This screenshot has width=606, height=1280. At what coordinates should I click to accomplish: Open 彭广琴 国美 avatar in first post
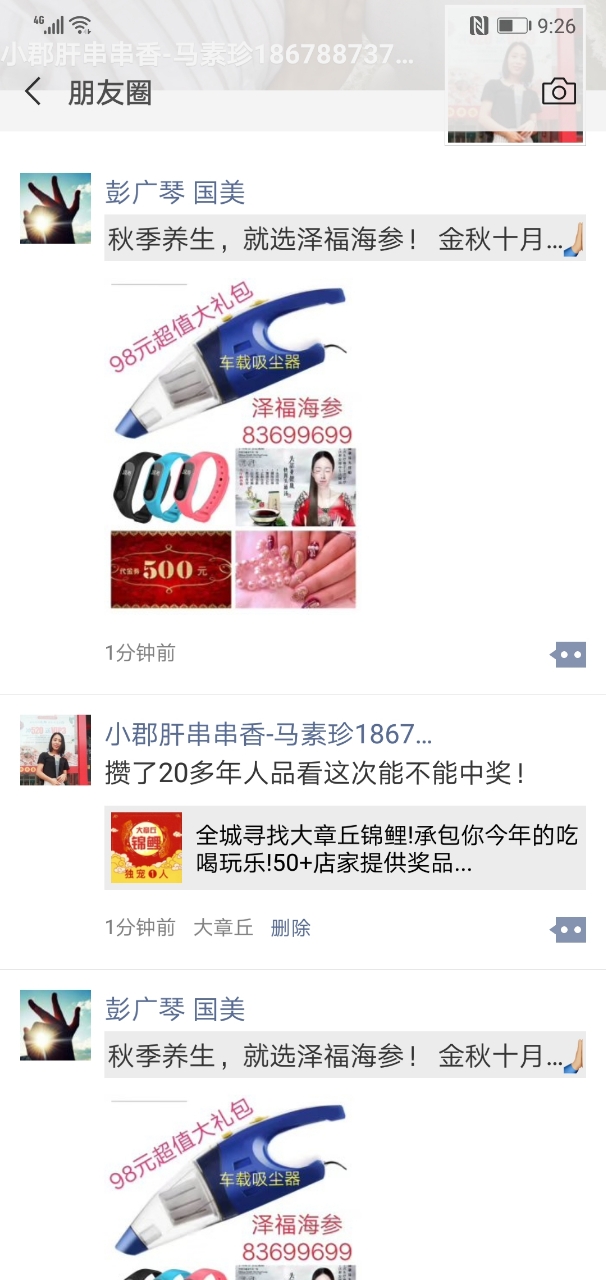click(55, 208)
